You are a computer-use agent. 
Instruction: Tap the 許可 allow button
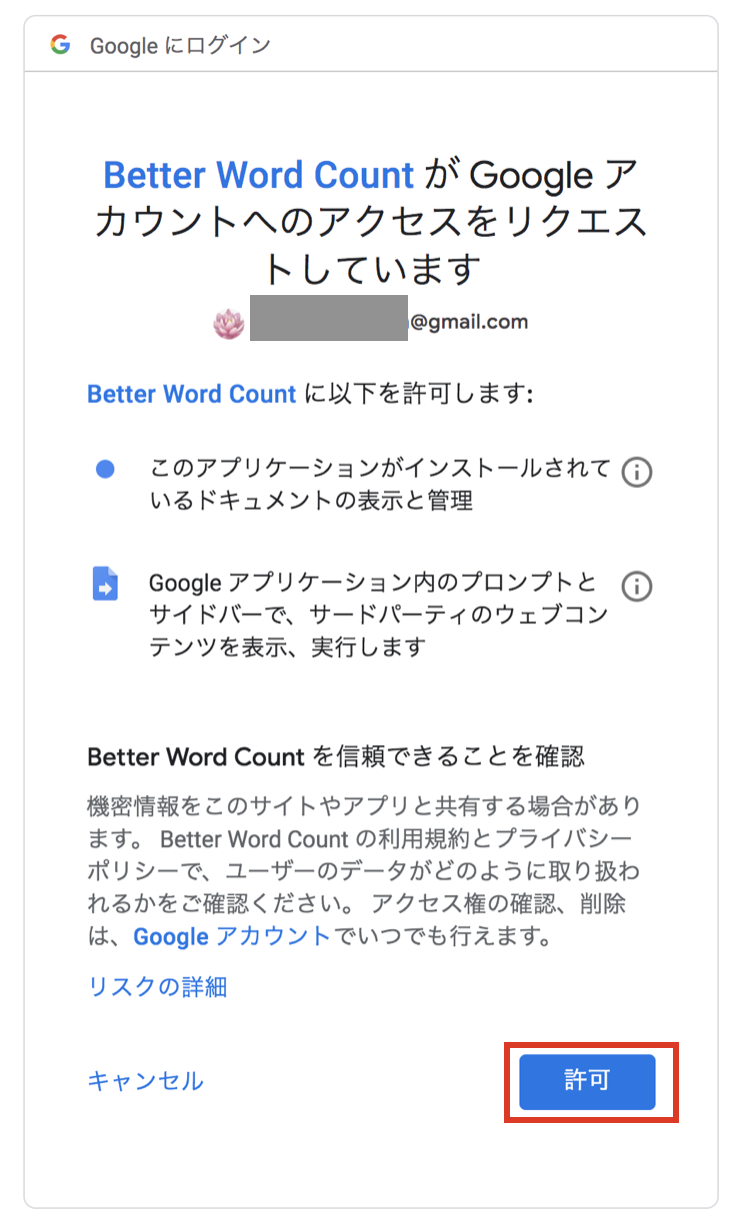pyautogui.click(x=587, y=1081)
